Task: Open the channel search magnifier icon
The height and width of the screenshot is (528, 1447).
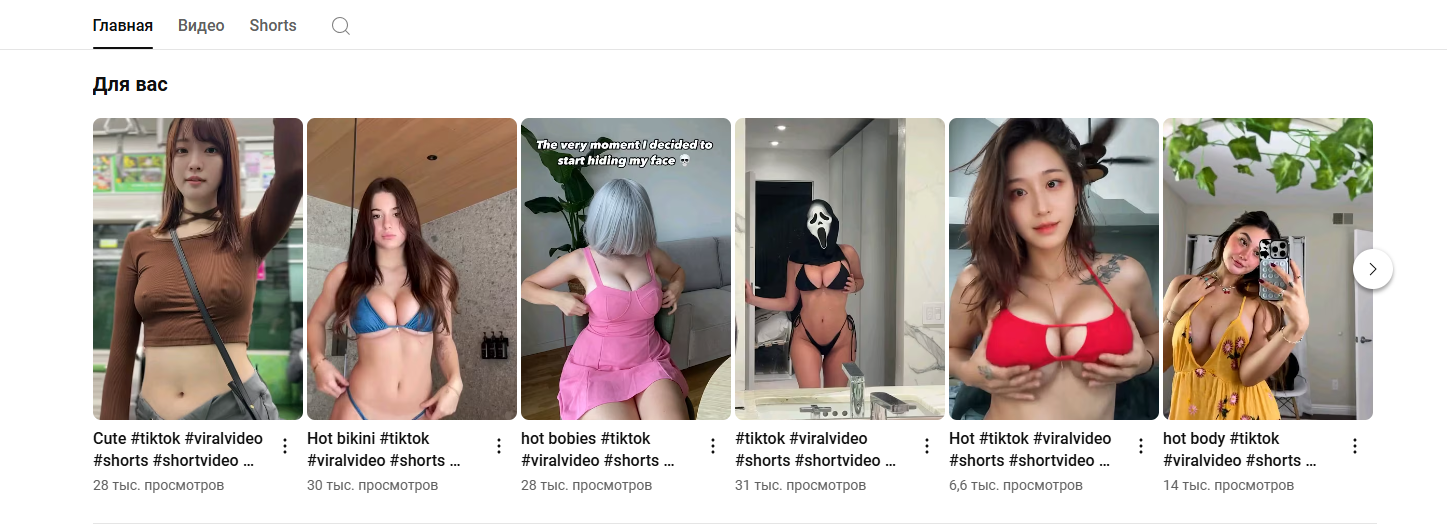Action: (x=341, y=26)
